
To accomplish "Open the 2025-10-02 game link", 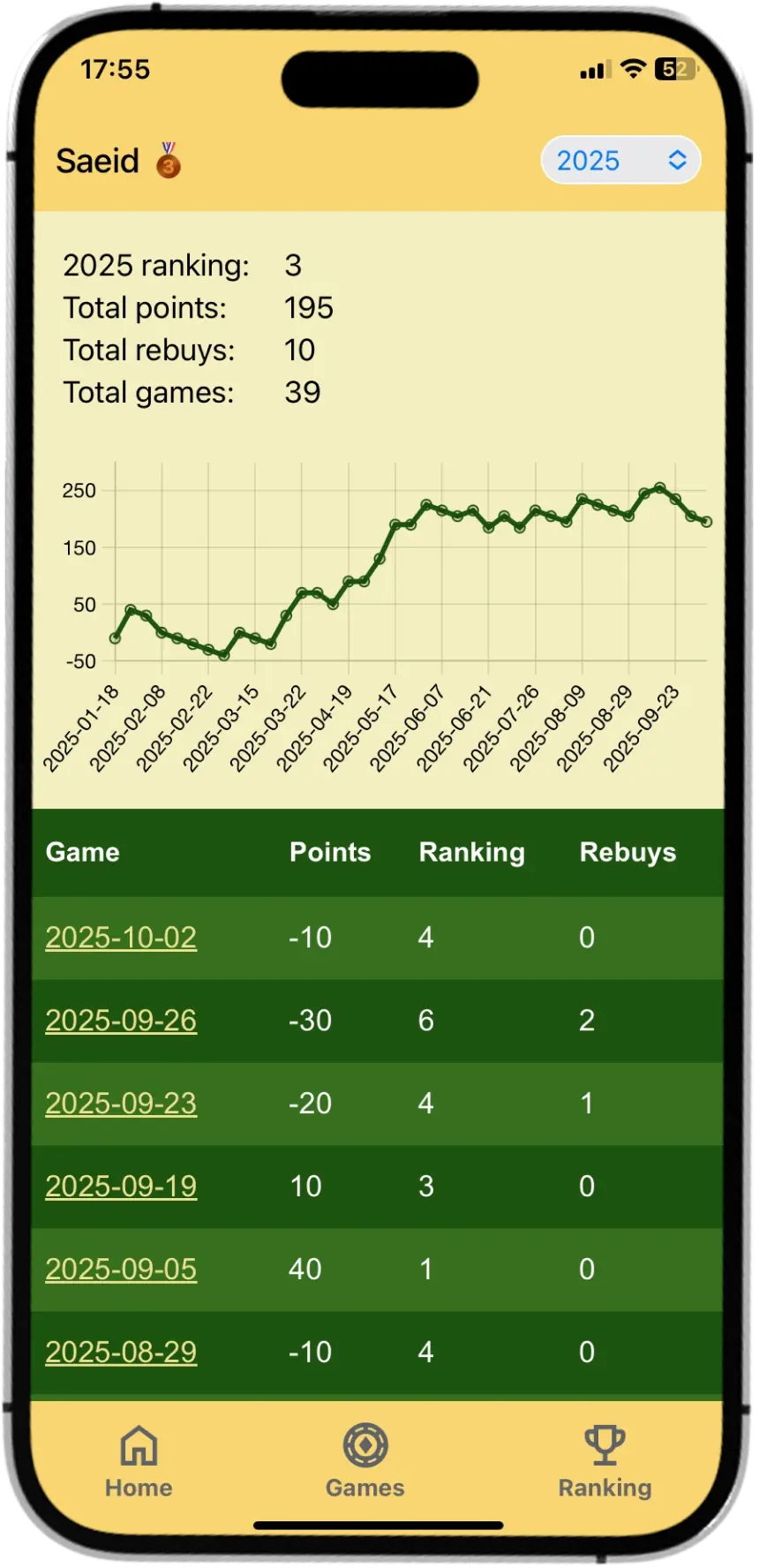I will [121, 938].
